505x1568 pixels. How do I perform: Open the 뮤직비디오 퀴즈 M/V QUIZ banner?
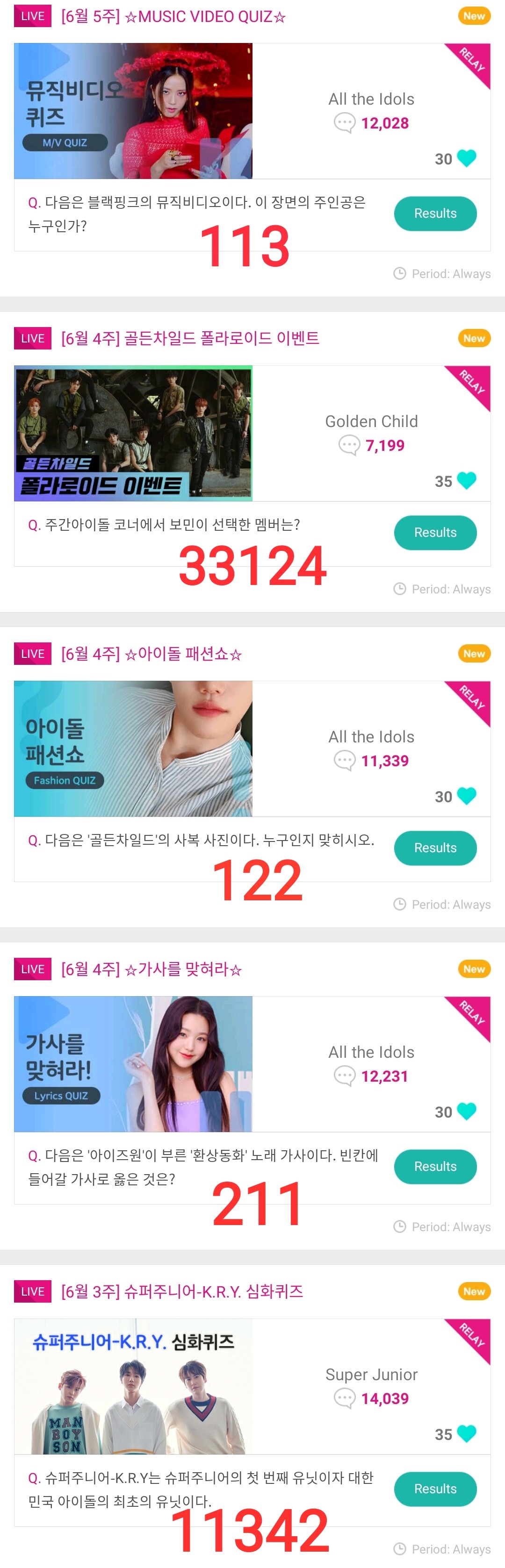pos(133,111)
